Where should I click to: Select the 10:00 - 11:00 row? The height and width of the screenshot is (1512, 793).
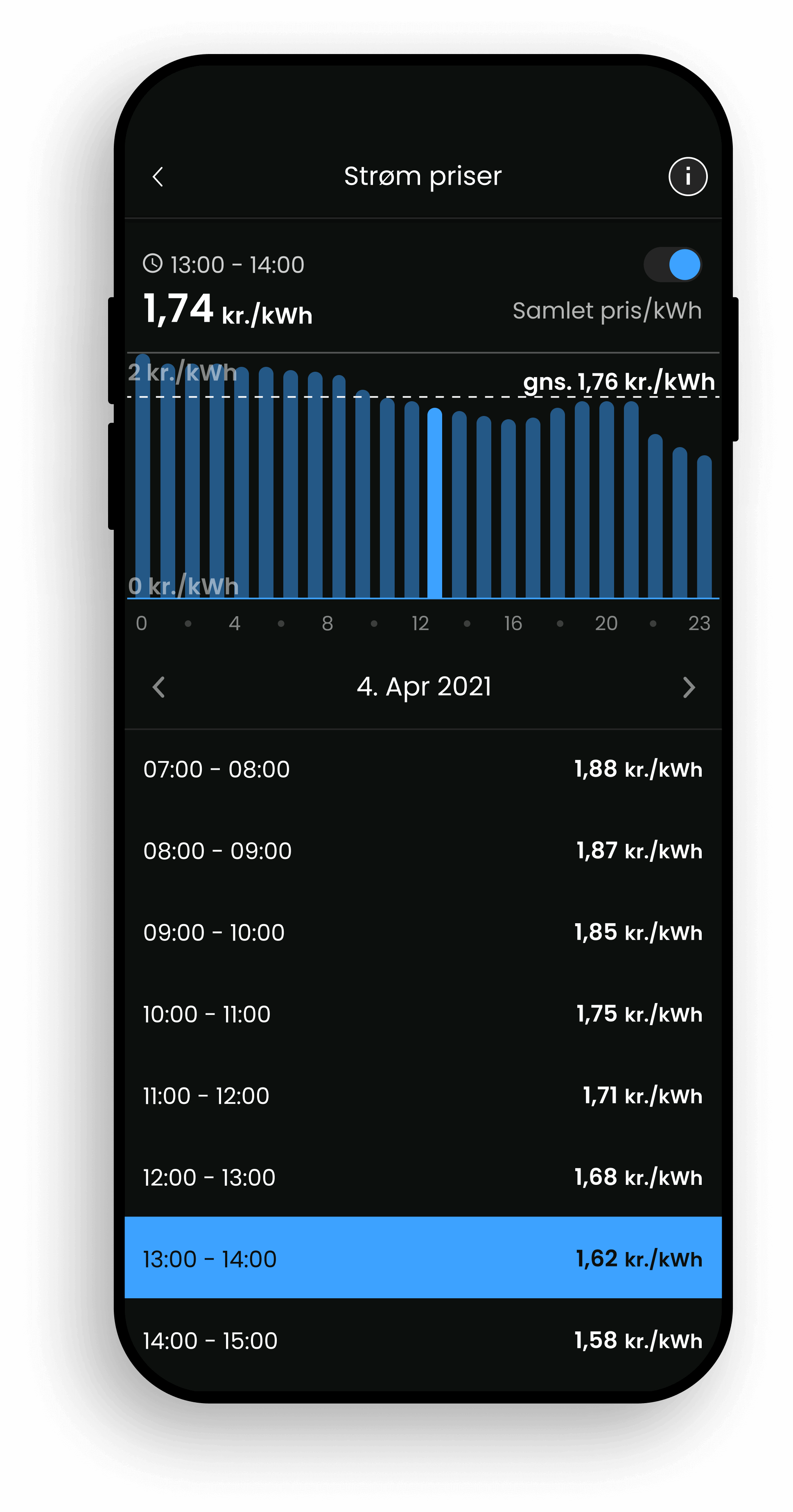coord(422,1014)
